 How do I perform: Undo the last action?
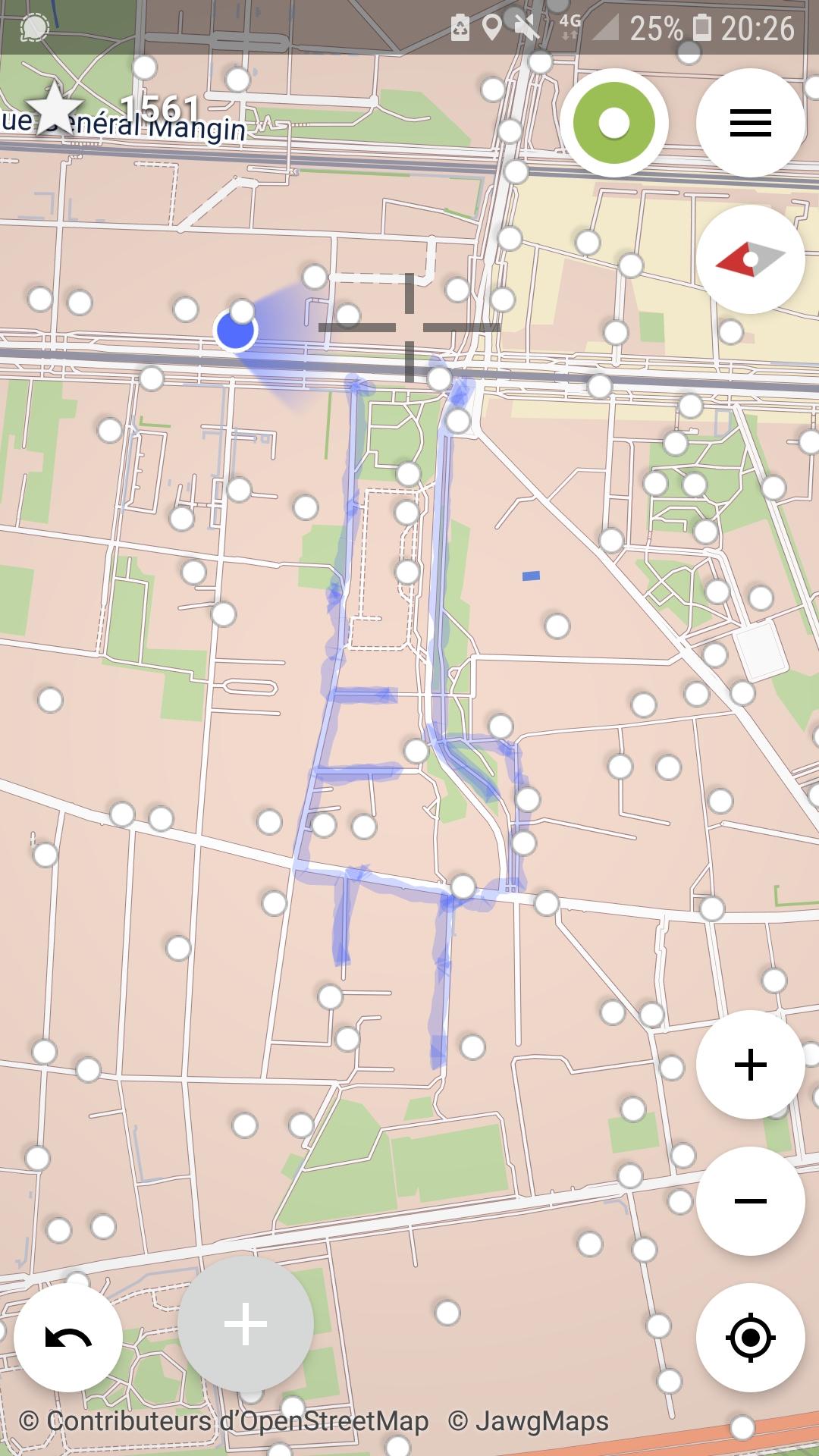(68, 1338)
